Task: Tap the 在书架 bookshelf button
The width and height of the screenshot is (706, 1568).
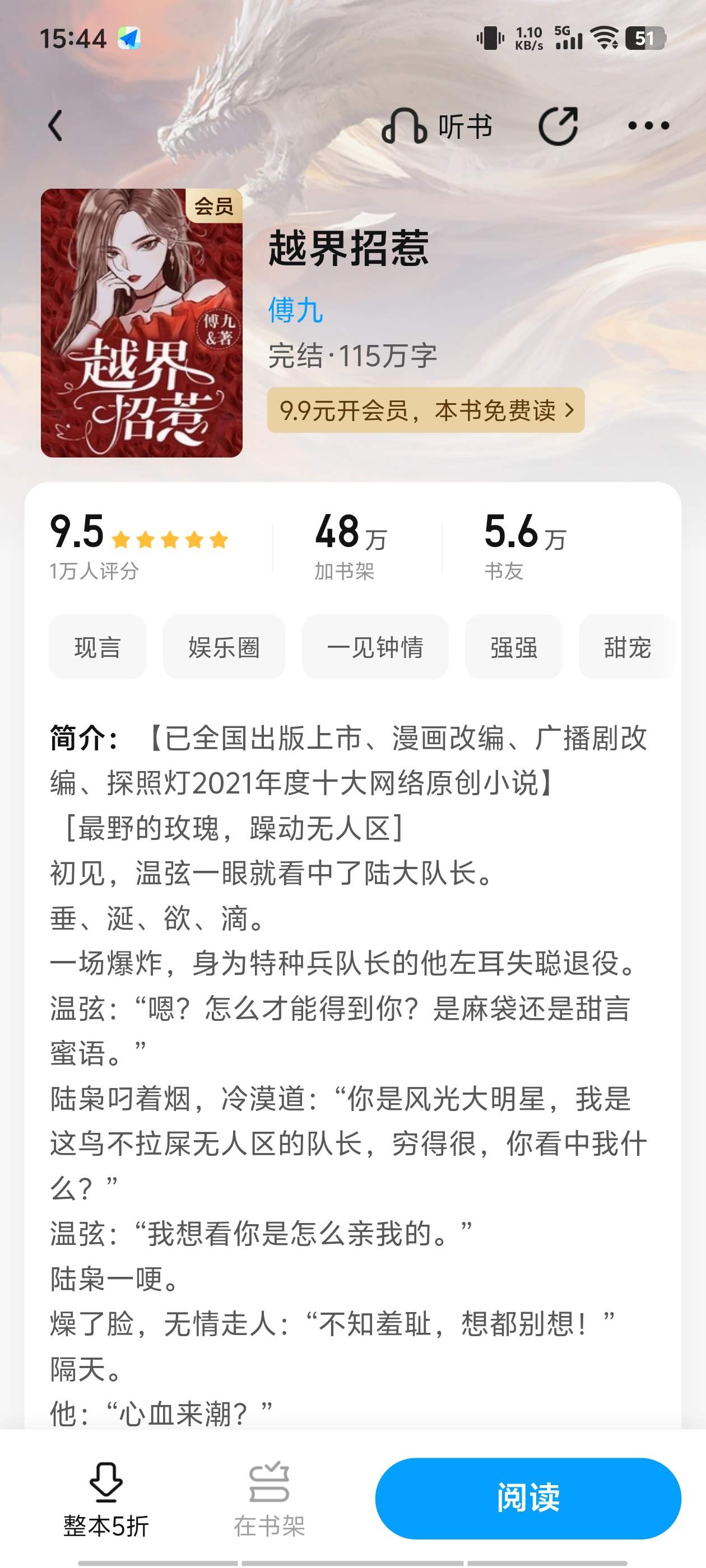Action: (x=270, y=1499)
